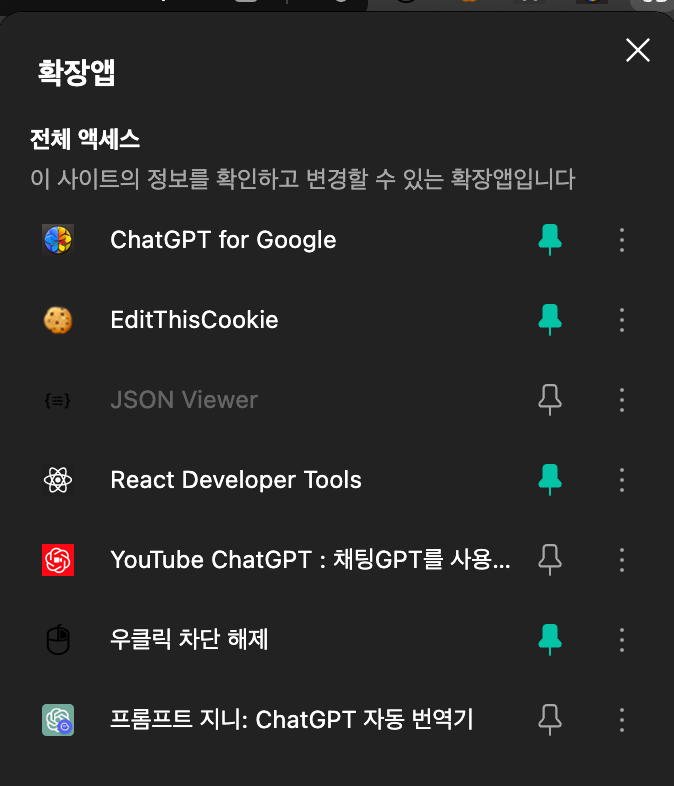Open React Developer Tools extension

pyautogui.click(x=236, y=480)
